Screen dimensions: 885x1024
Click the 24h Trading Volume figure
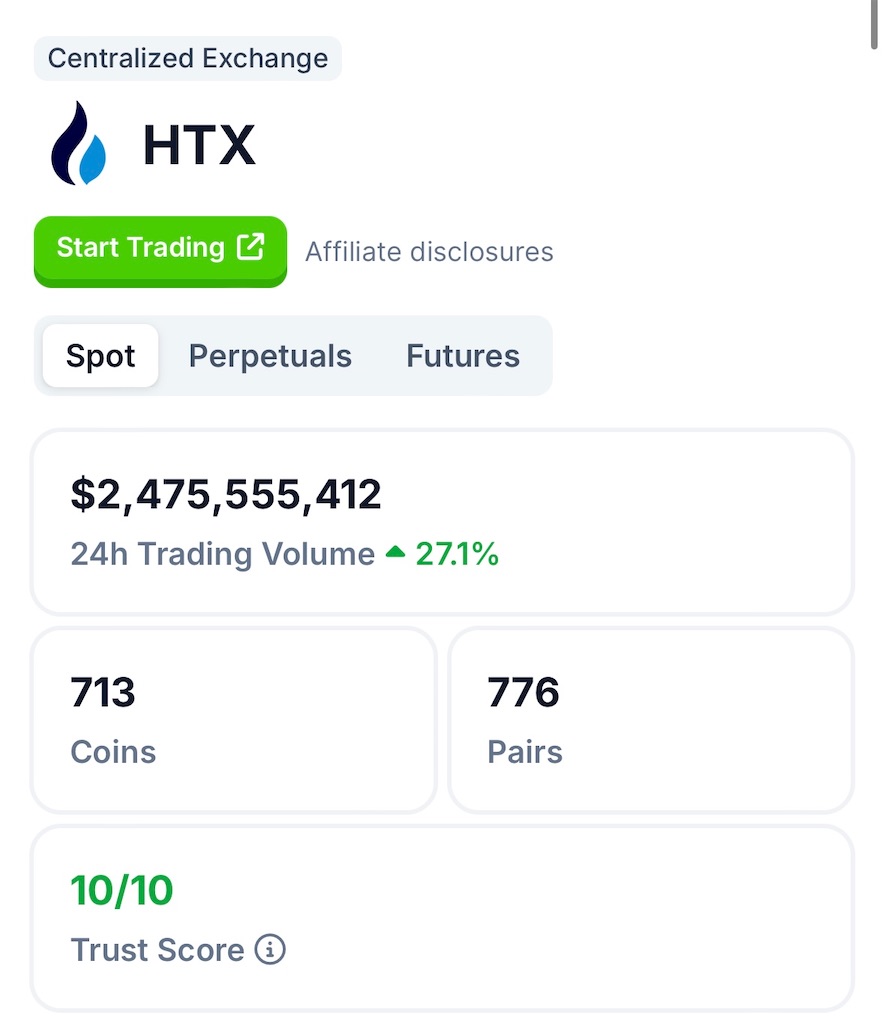pyautogui.click(x=225, y=493)
